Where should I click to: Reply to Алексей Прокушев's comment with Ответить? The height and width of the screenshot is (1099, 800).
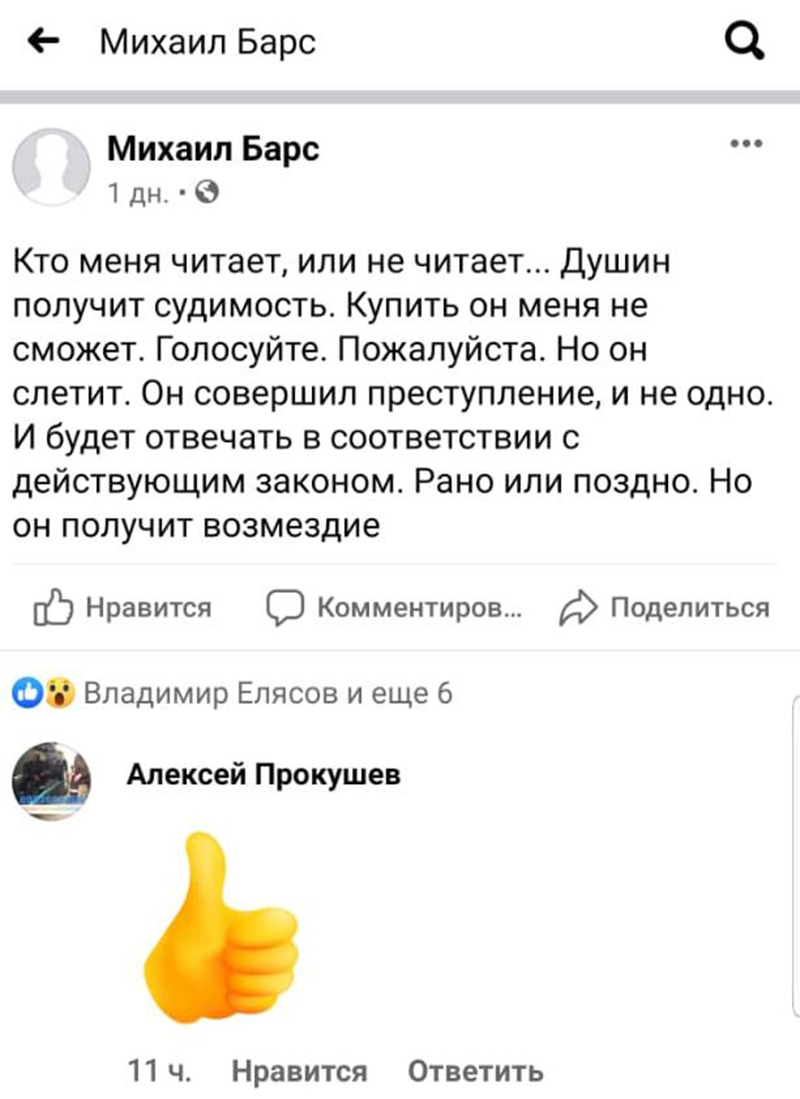476,1071
